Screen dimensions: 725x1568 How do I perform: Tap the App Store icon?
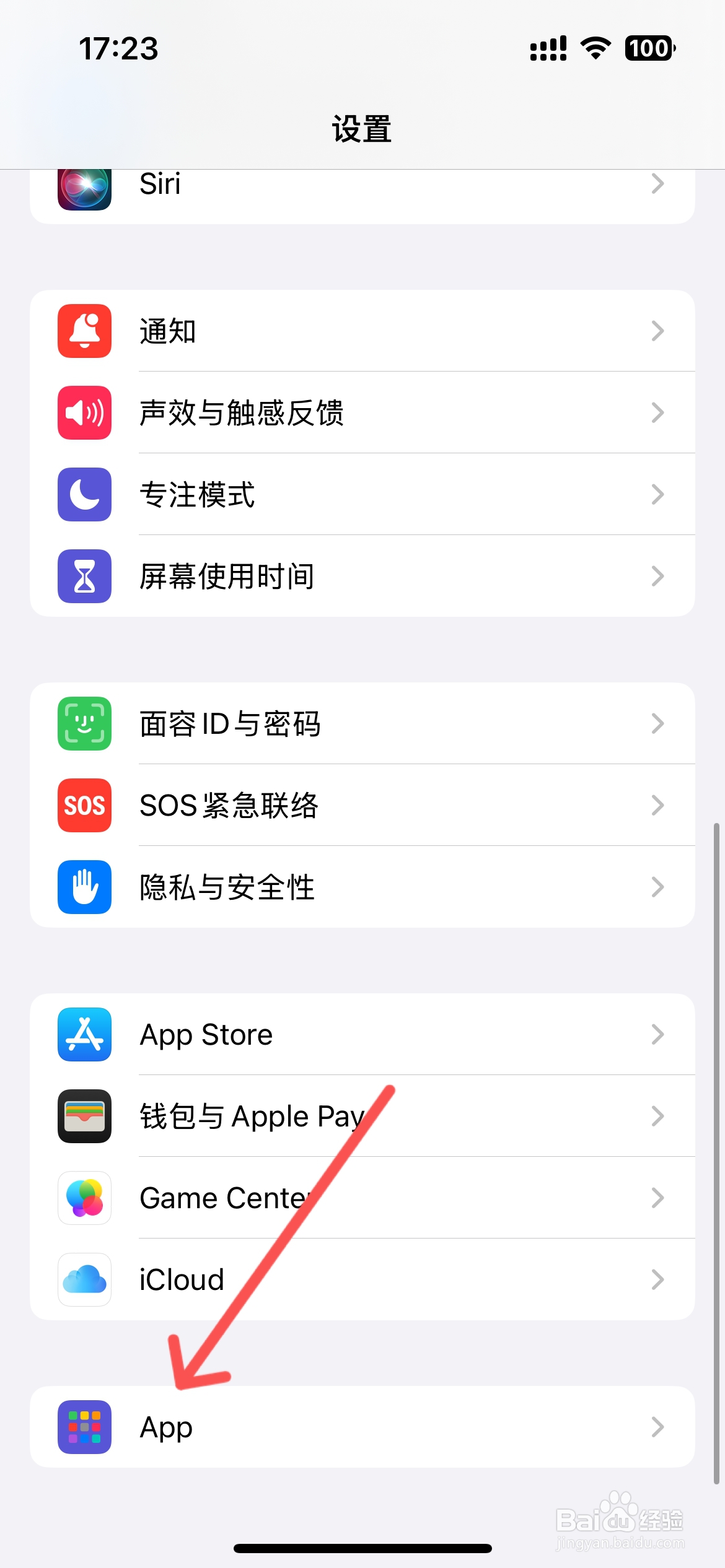pyautogui.click(x=84, y=1034)
